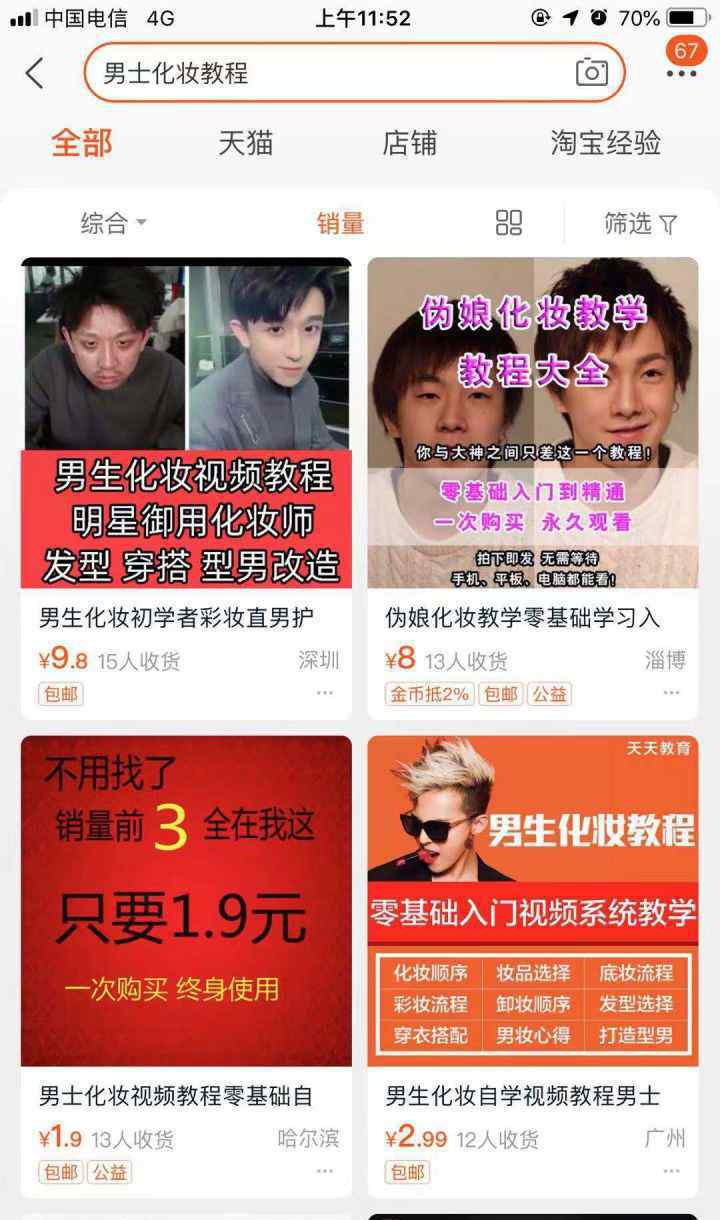Open the overflow menu with badge 67
This screenshot has width=720, height=1220.
683,61
